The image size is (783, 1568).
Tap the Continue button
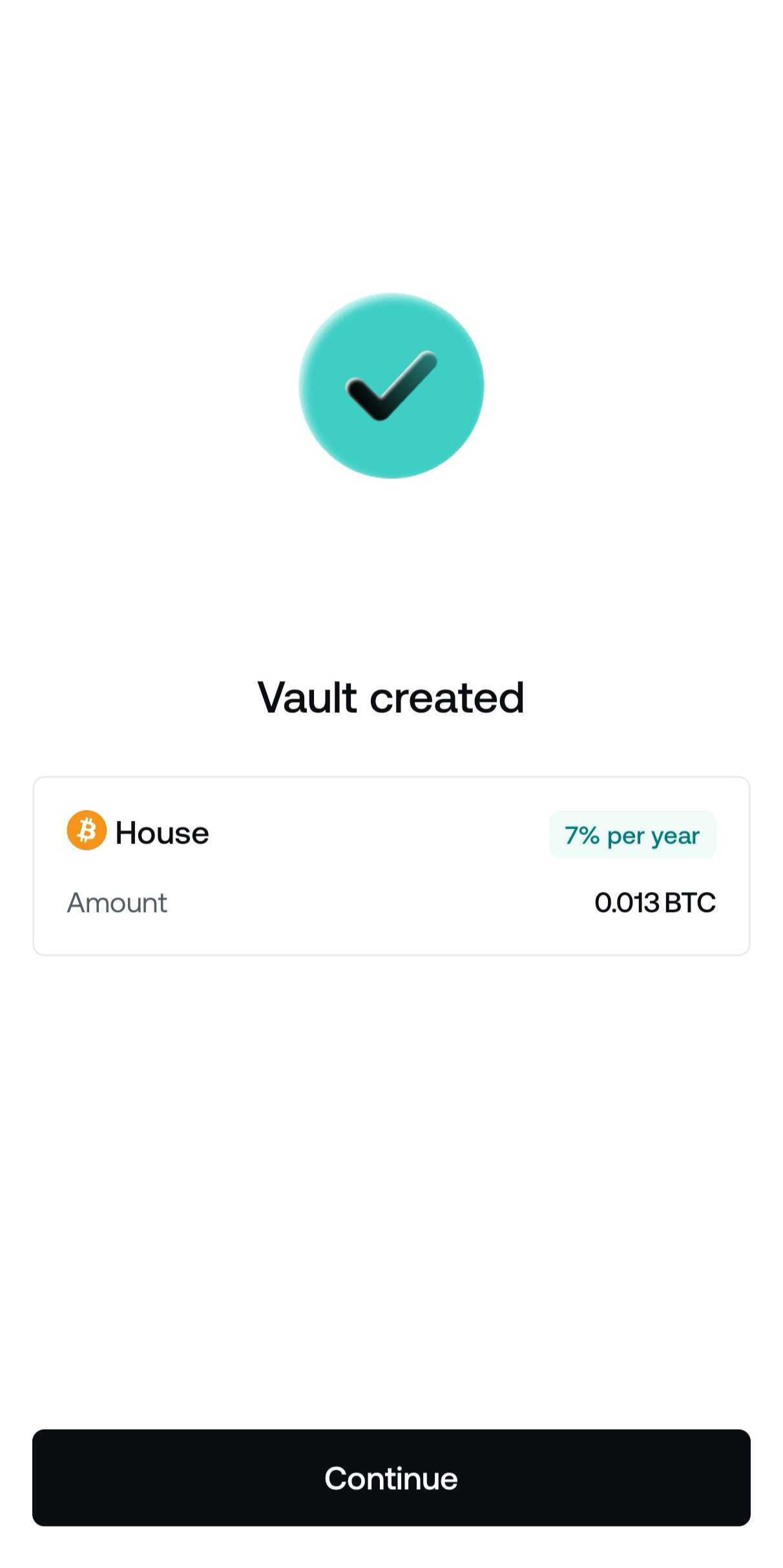(391, 1478)
